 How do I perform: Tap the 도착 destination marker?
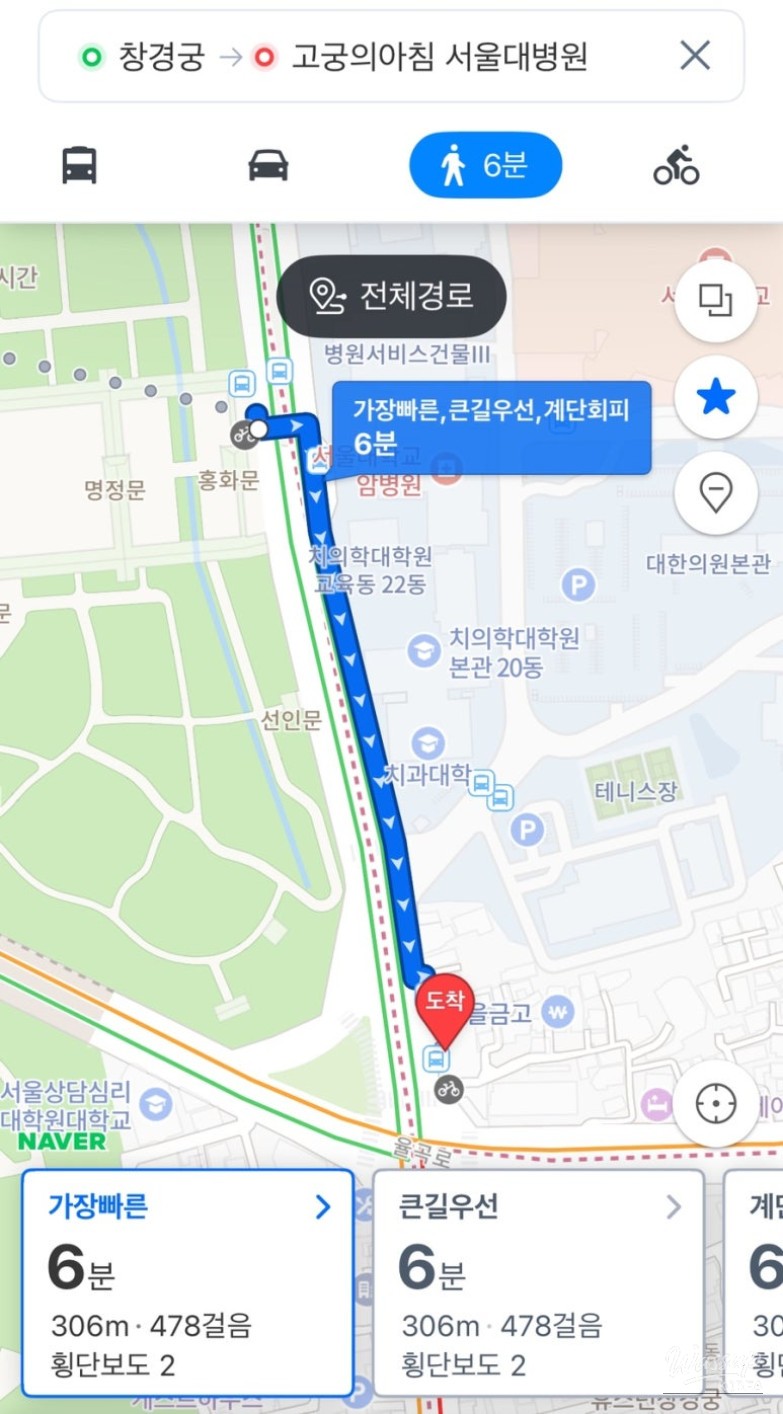444,1004
